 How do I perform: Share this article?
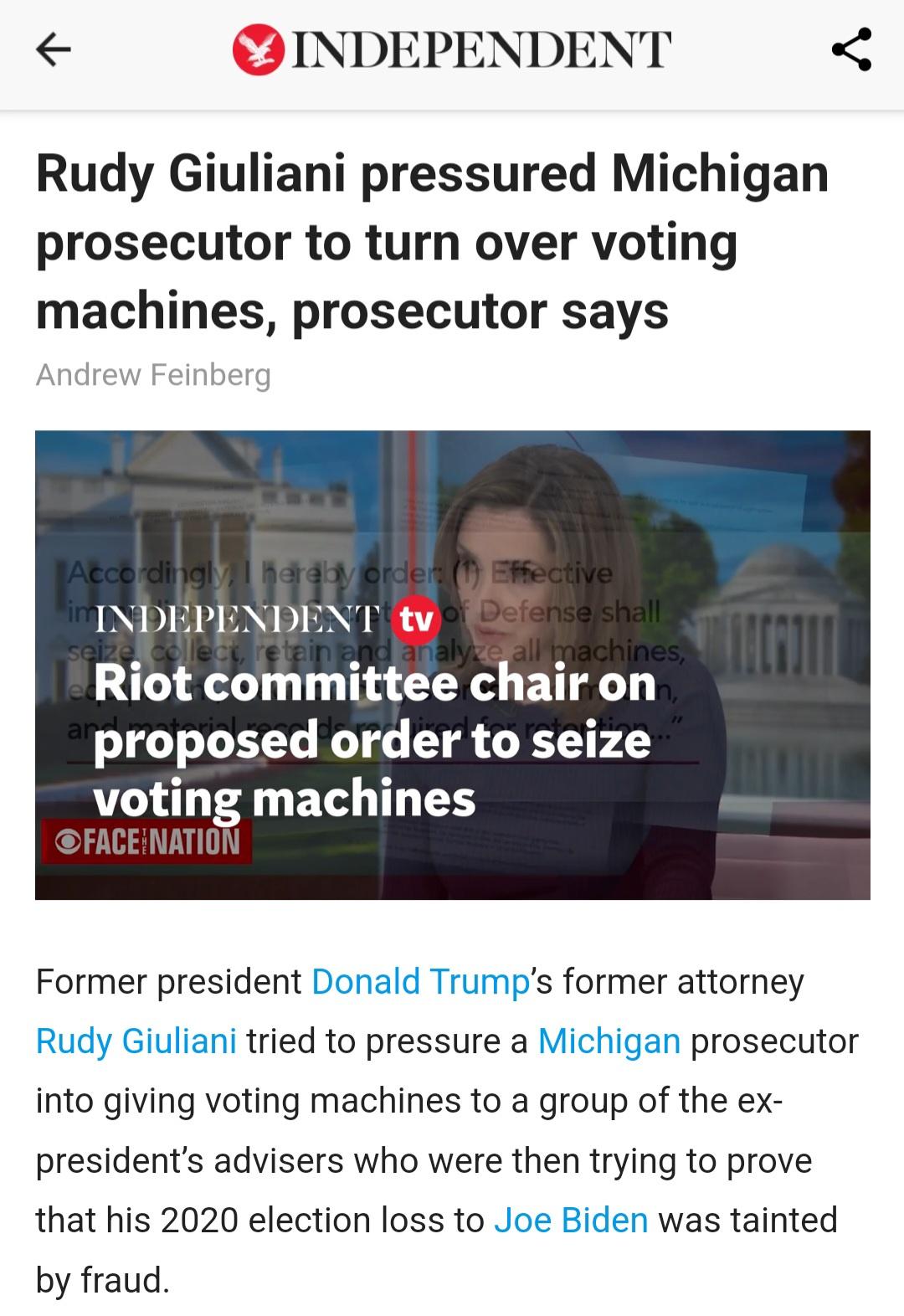click(x=851, y=50)
